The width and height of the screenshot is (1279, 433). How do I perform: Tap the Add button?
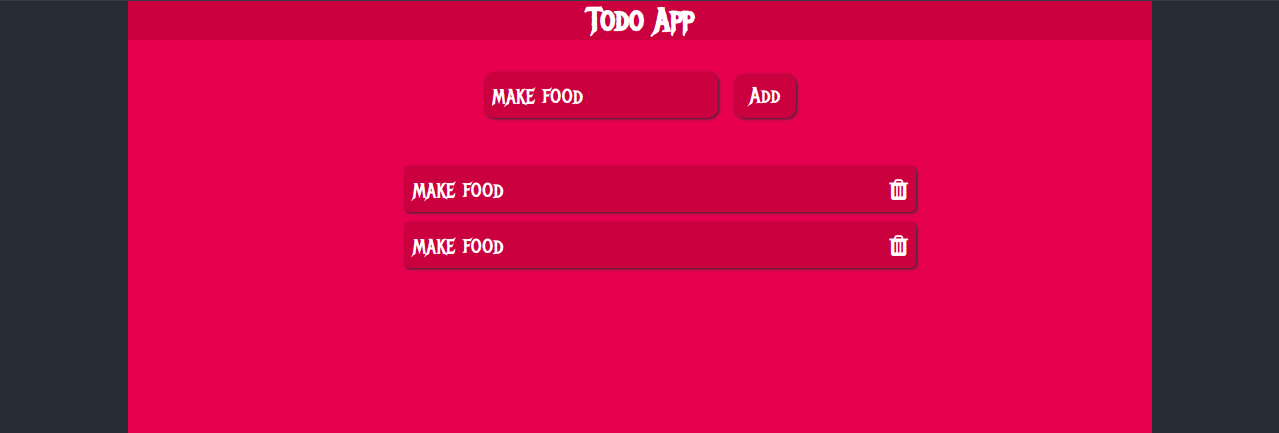(x=765, y=96)
